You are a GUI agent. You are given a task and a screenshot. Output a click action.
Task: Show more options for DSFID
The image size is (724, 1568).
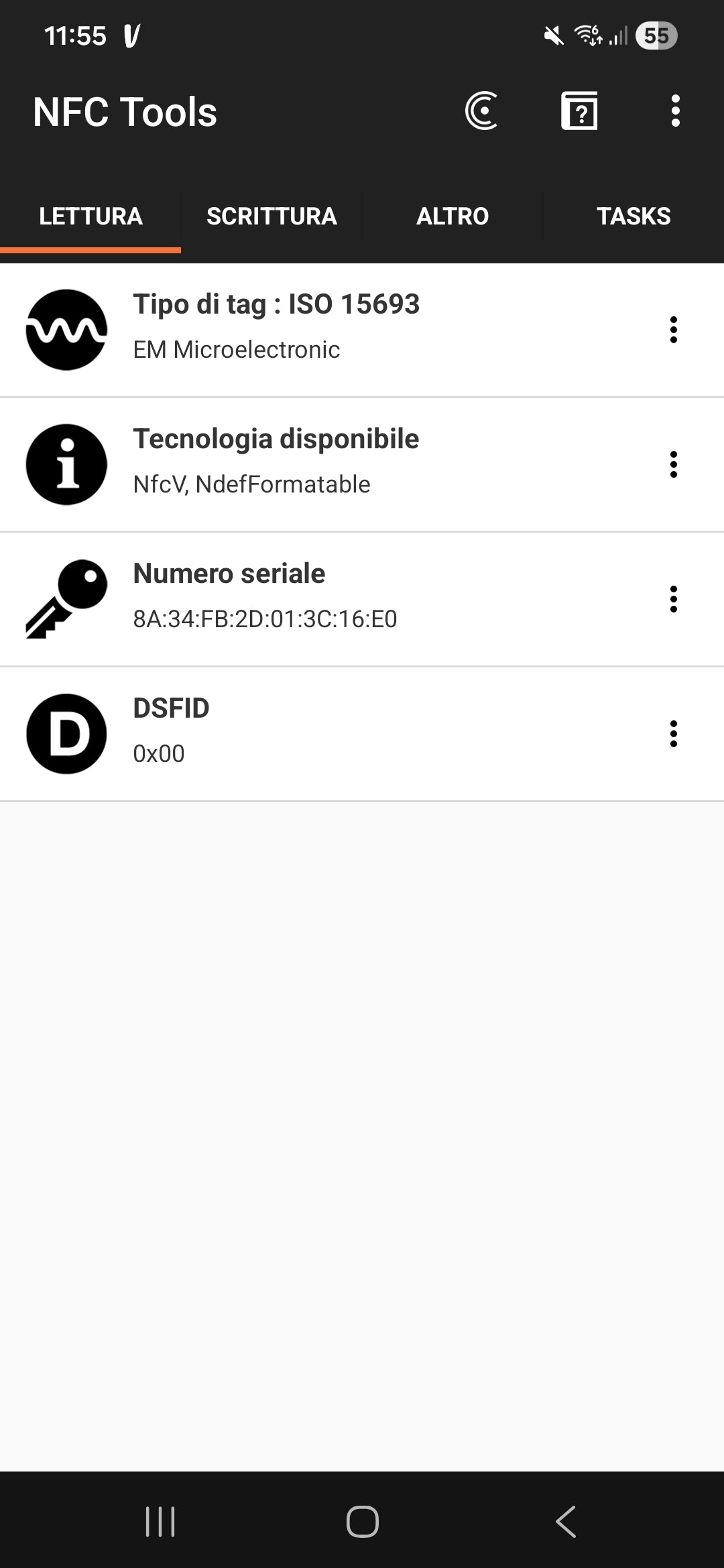(674, 734)
